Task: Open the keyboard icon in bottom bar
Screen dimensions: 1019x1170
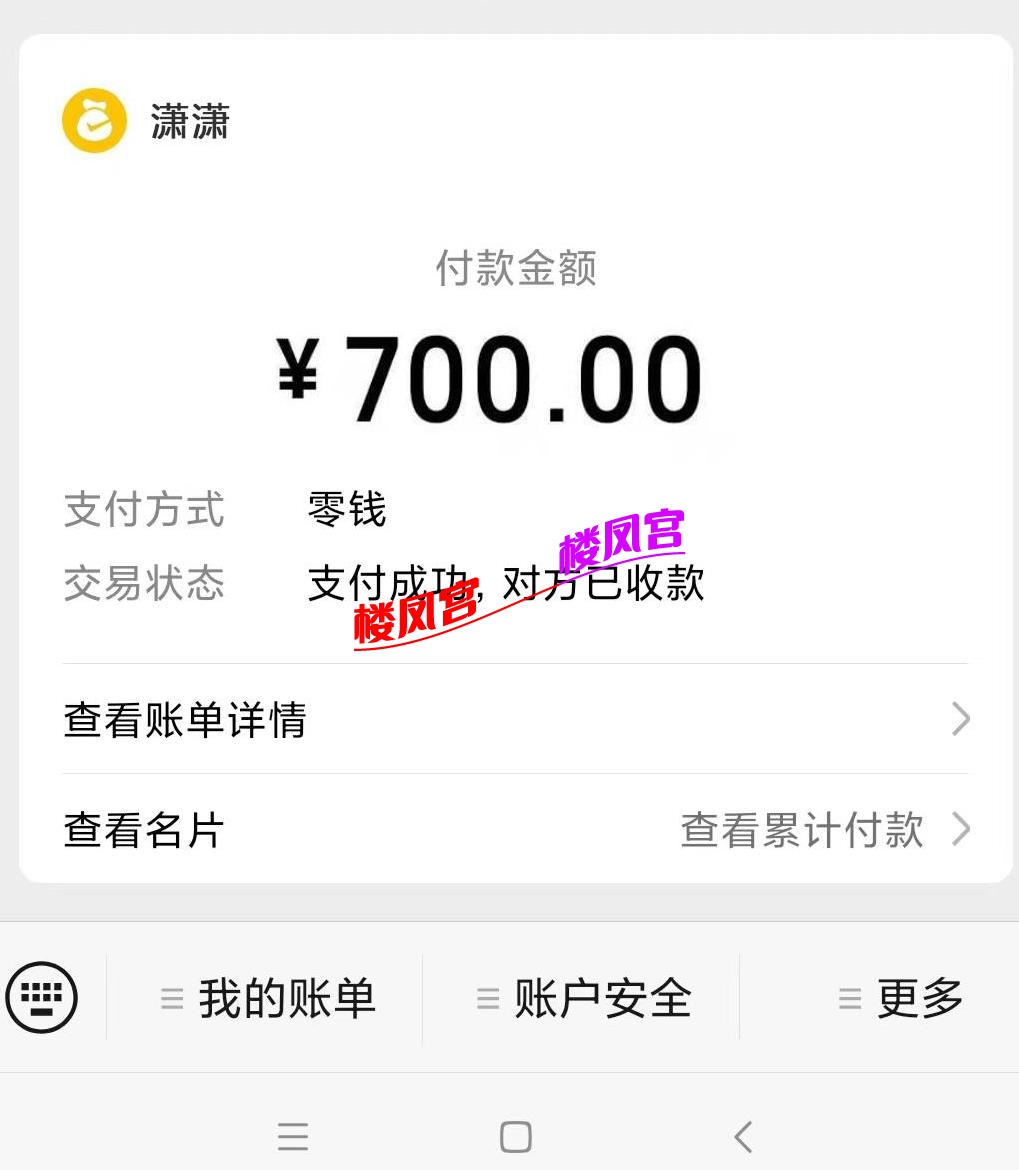Action: tap(40, 997)
